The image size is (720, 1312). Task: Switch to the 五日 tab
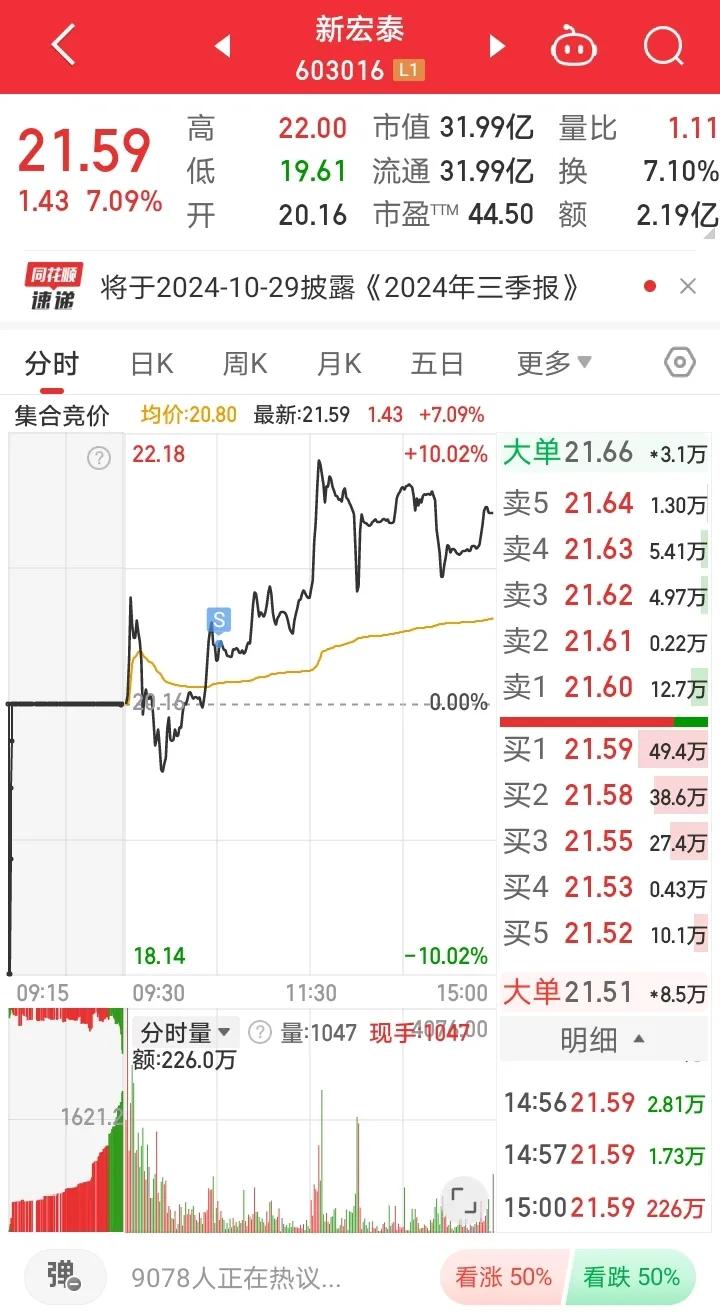pos(437,363)
